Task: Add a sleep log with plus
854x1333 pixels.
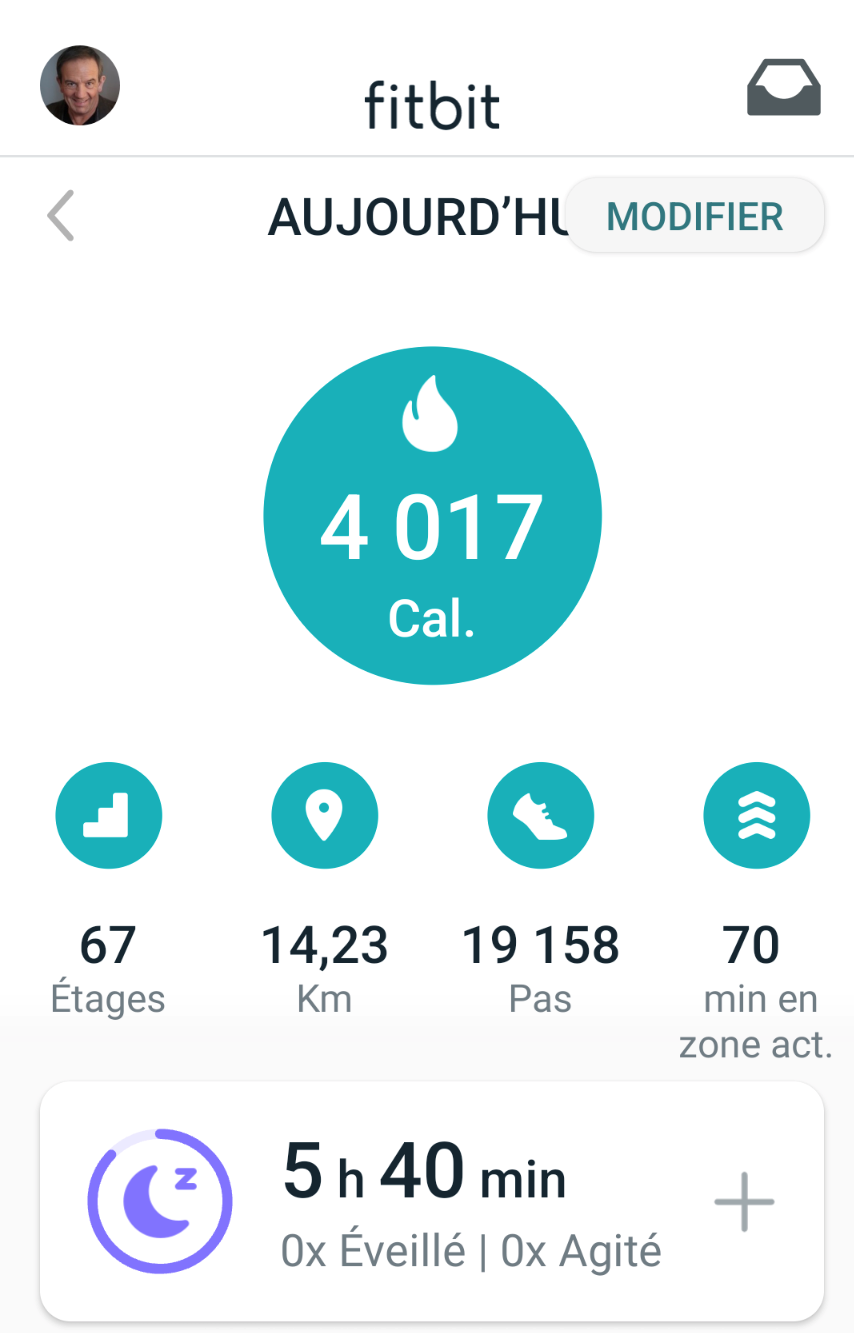Action: (745, 1200)
